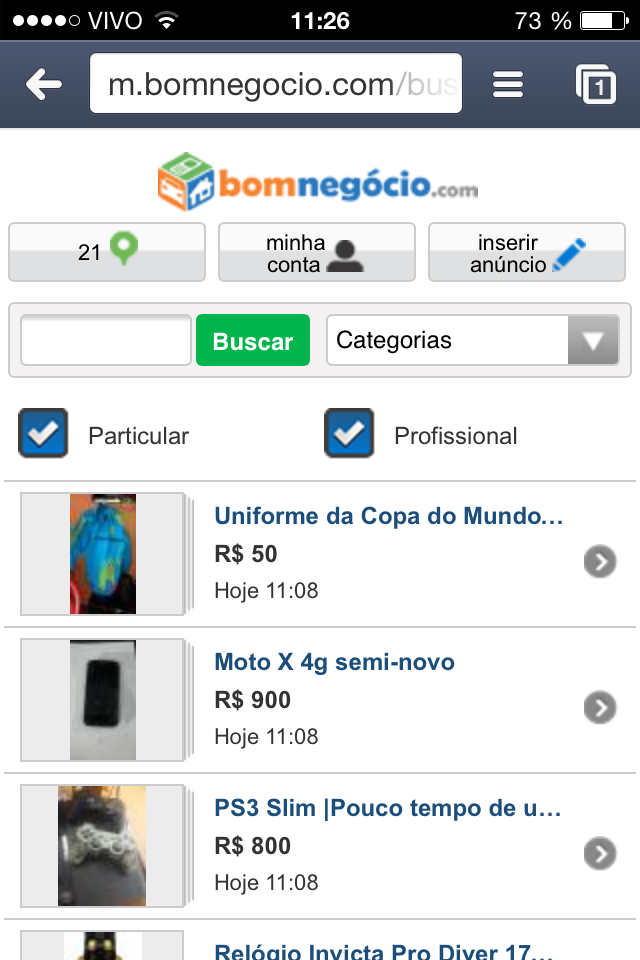Open minha conta
Screen dimensions: 640x960
pos(316,252)
